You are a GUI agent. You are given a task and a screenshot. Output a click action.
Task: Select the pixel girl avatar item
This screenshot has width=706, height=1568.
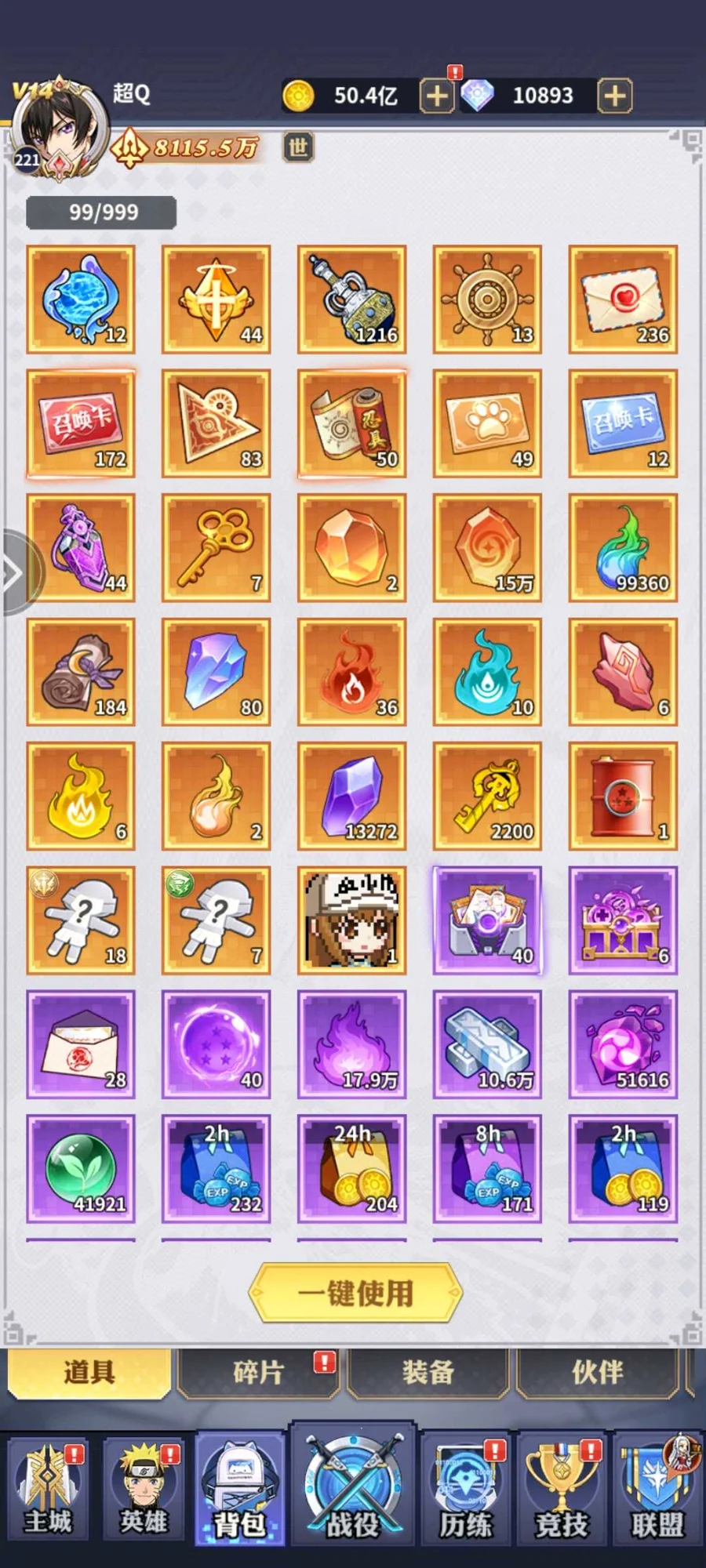pyautogui.click(x=351, y=920)
